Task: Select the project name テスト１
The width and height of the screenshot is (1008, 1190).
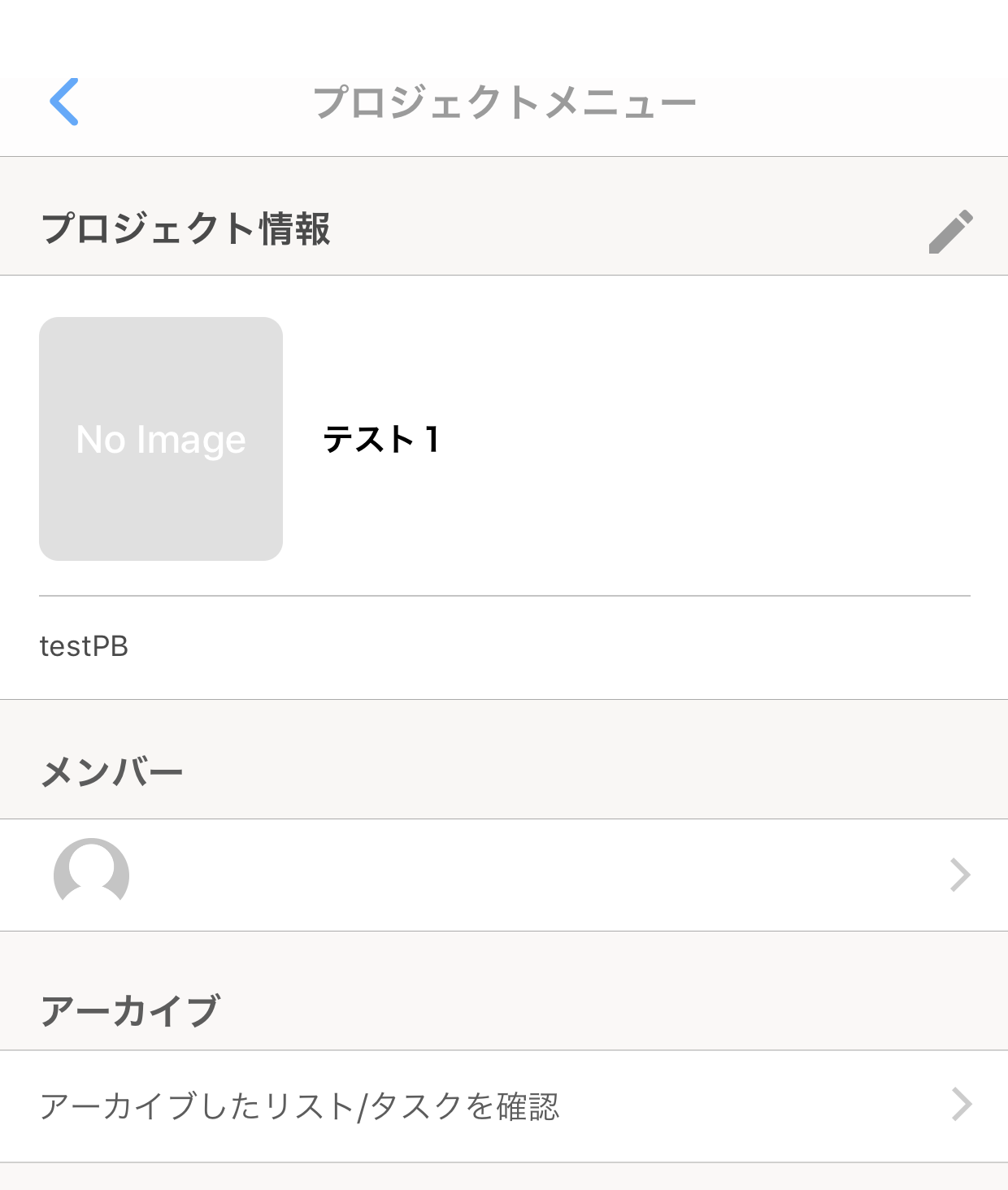Action: coord(382,439)
